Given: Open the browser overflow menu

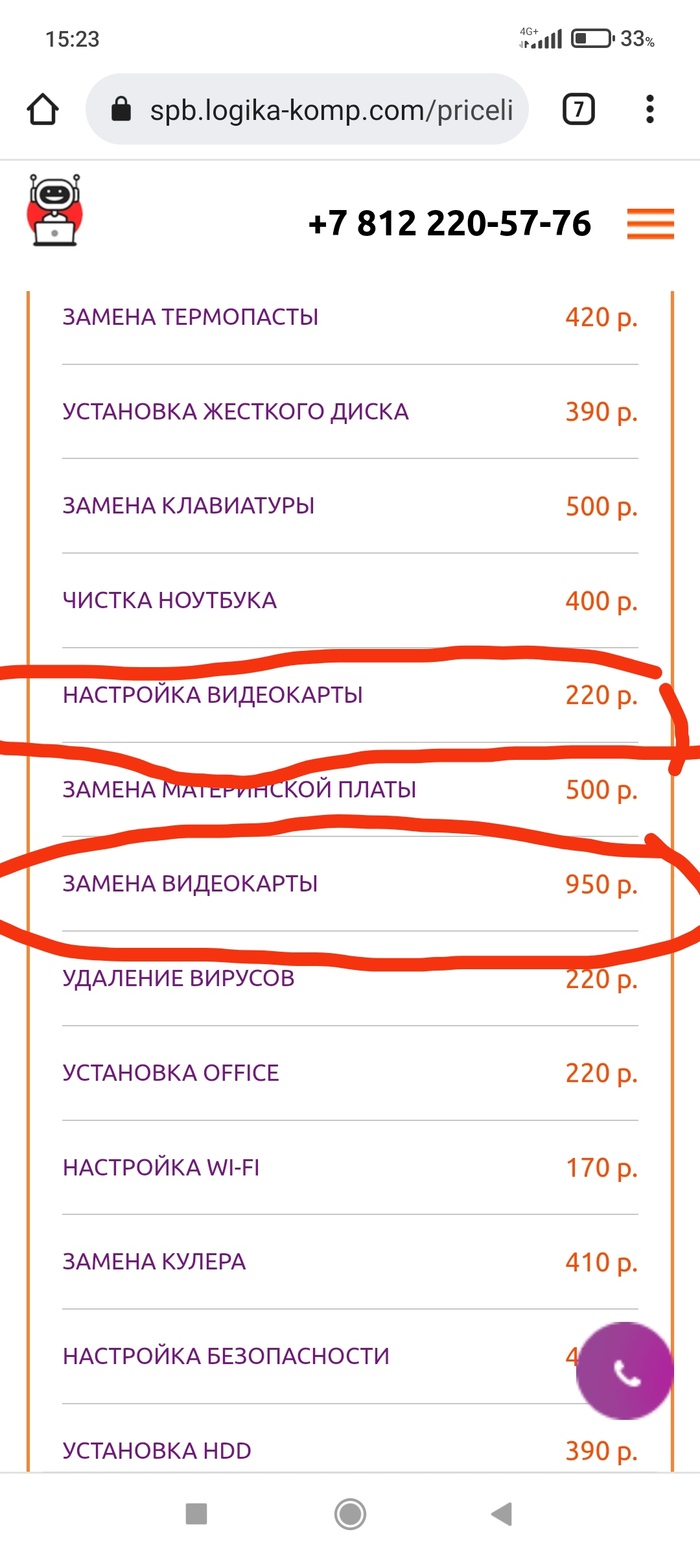Looking at the screenshot, I should click(650, 109).
